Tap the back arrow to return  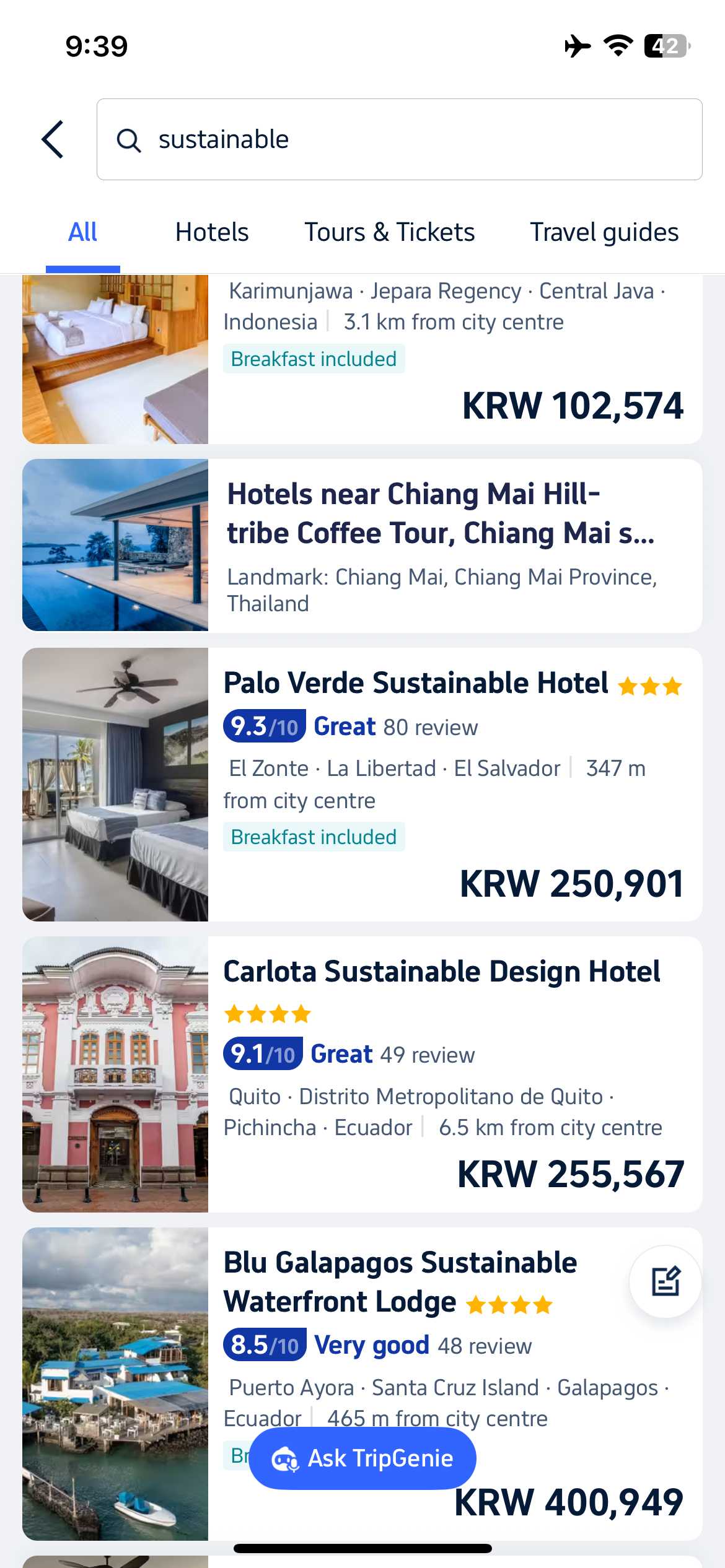tap(53, 139)
